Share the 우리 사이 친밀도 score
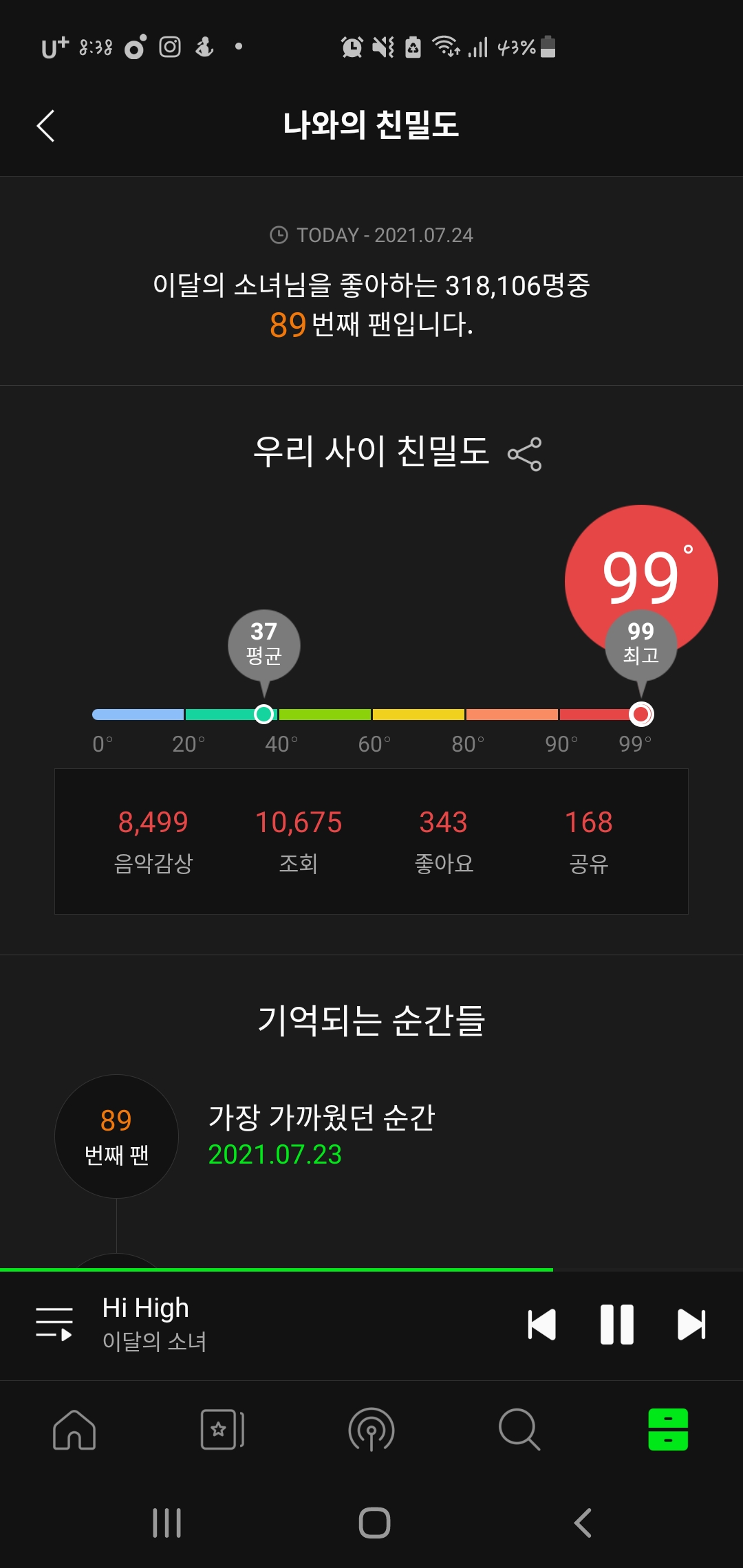The height and width of the screenshot is (1568, 743). click(x=524, y=454)
